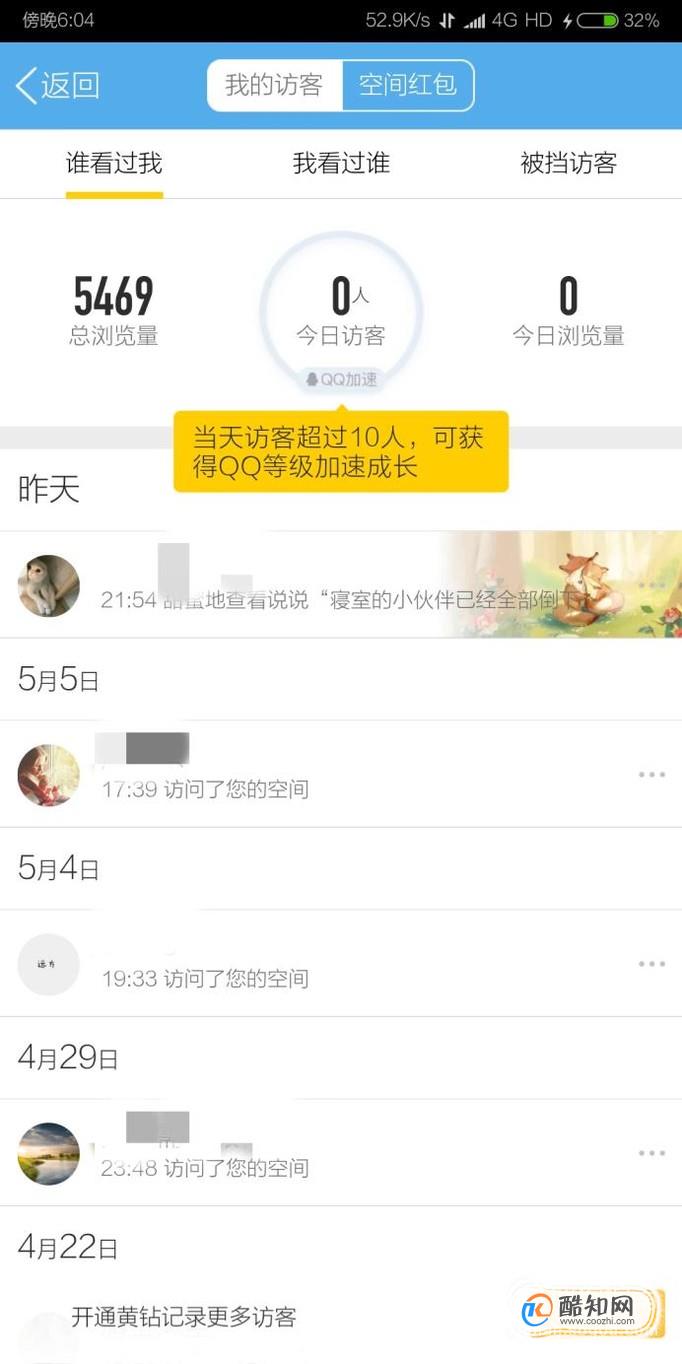Tap the avatar of the 17:39 visitor

click(49, 775)
